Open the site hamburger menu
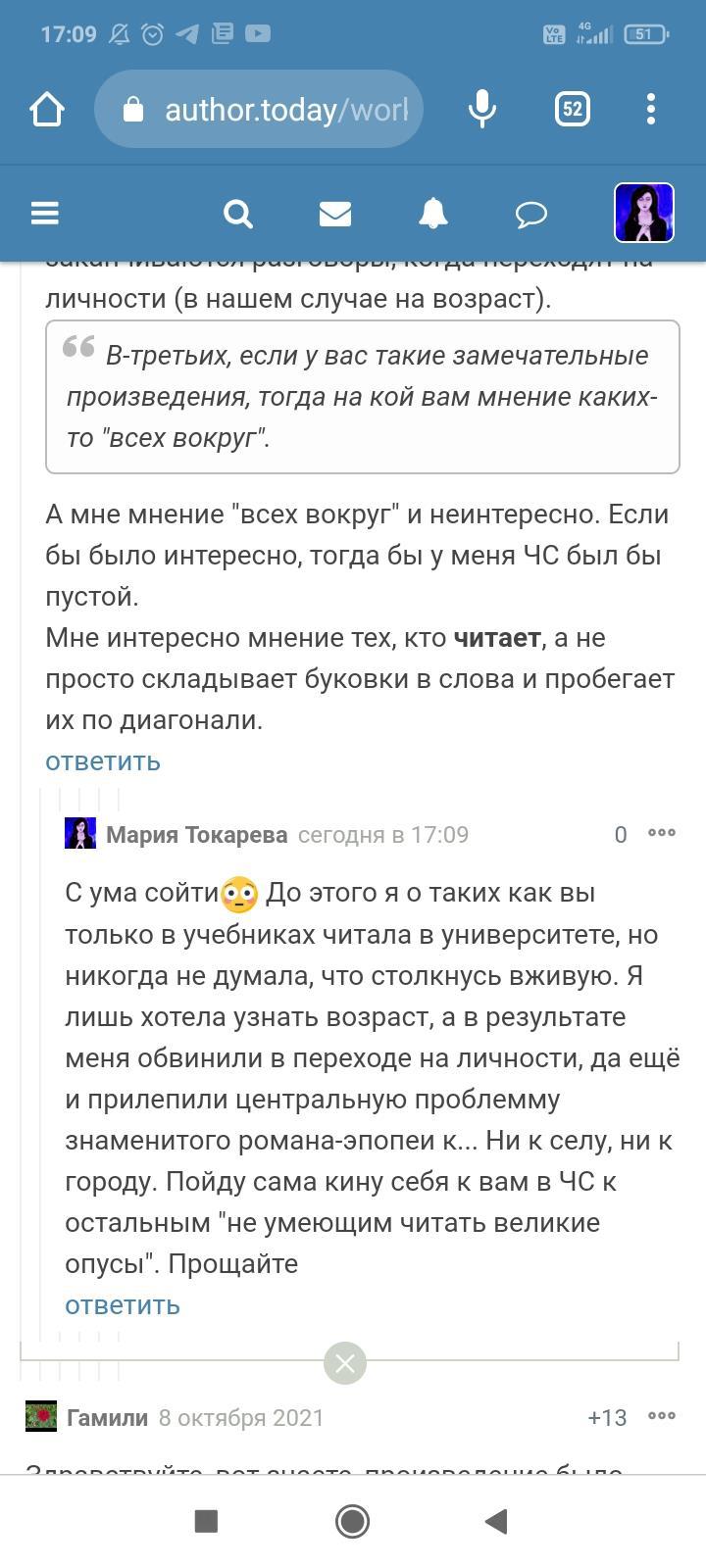This screenshot has width=706, height=1568. (45, 213)
